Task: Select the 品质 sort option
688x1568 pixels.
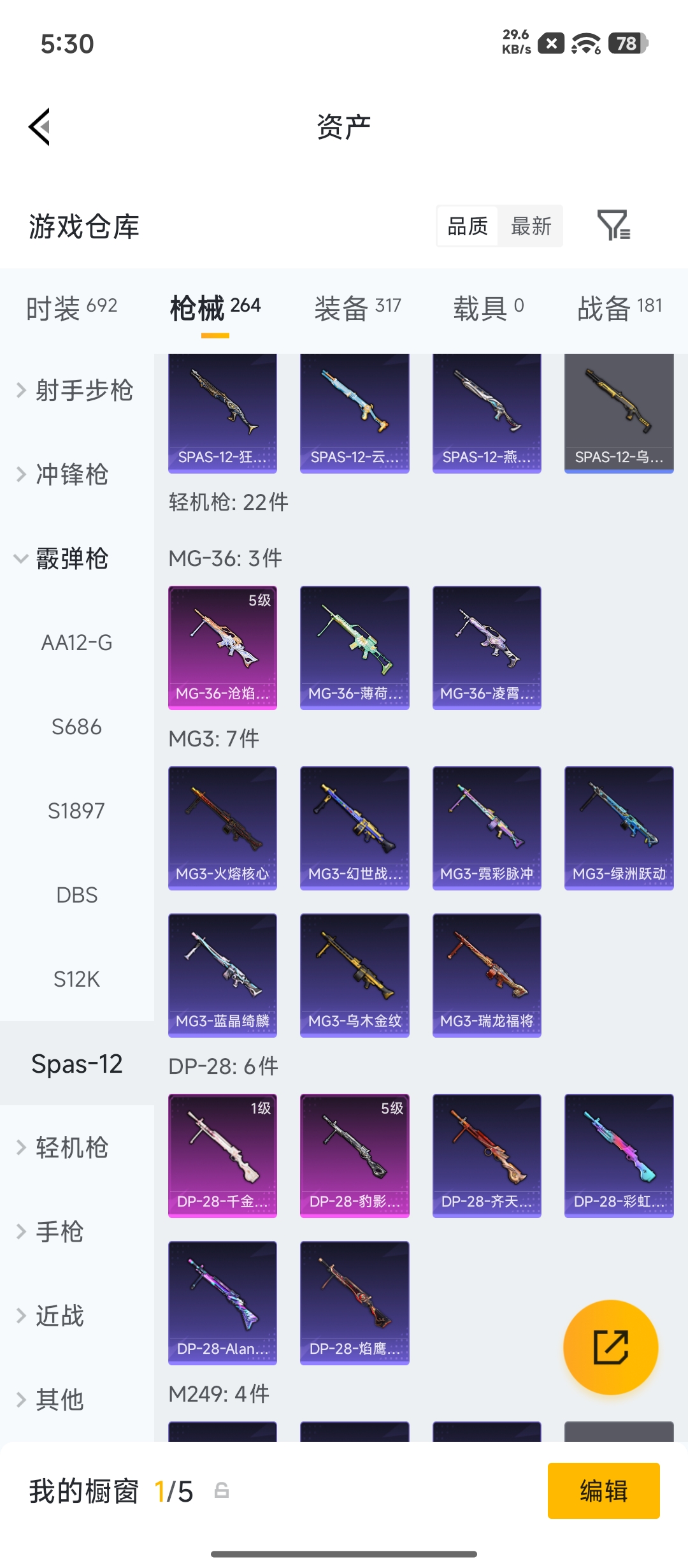Action: (468, 226)
